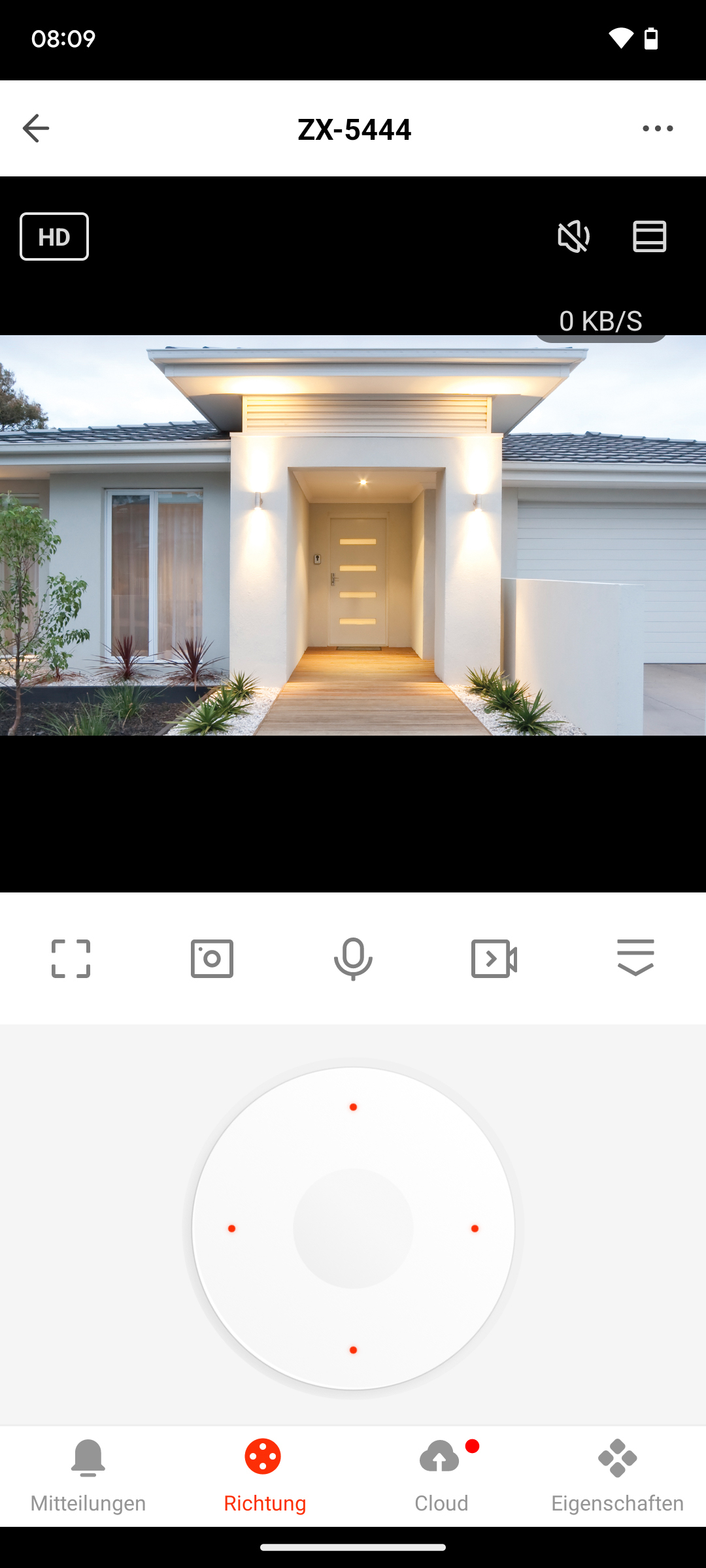This screenshot has height=1568, width=706.
Task: Change the HD video quality
Action: click(54, 237)
